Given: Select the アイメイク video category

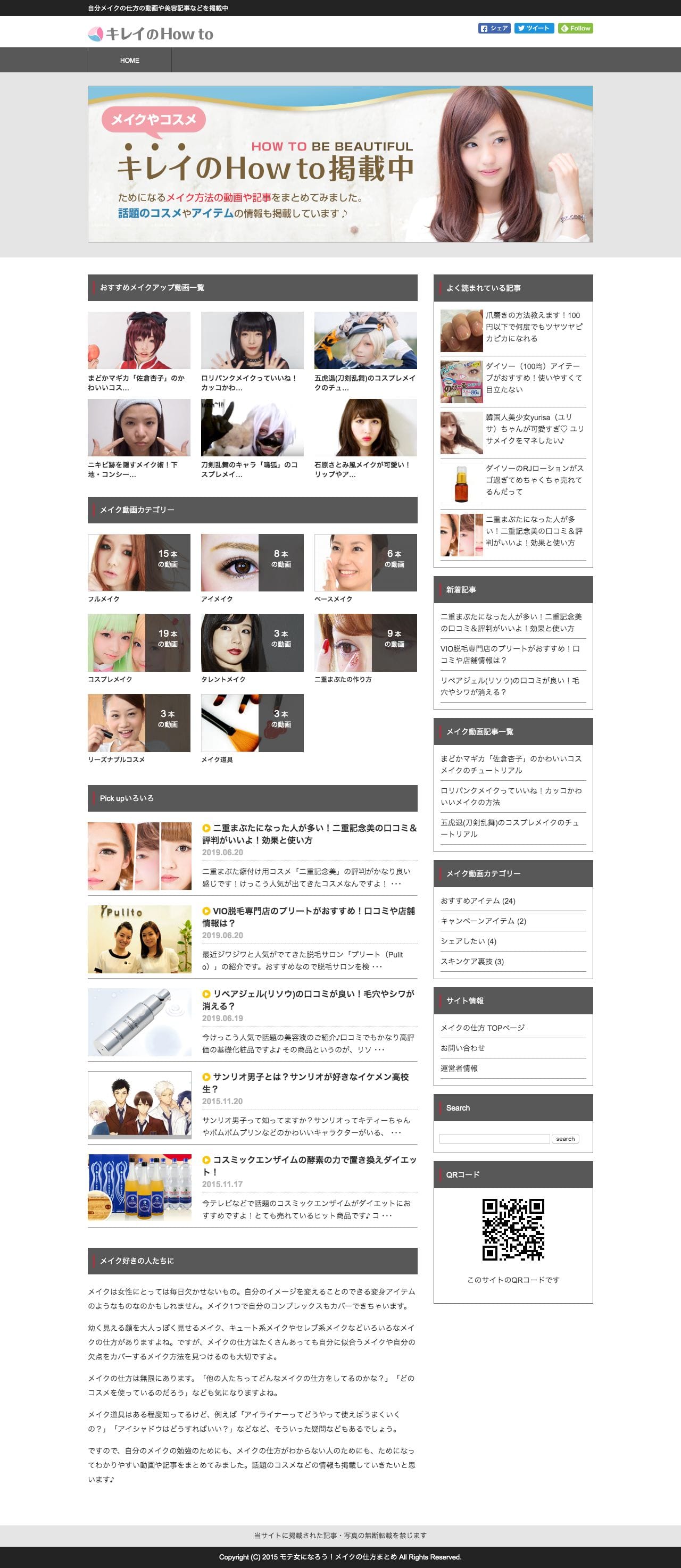Looking at the screenshot, I should click(x=252, y=563).
